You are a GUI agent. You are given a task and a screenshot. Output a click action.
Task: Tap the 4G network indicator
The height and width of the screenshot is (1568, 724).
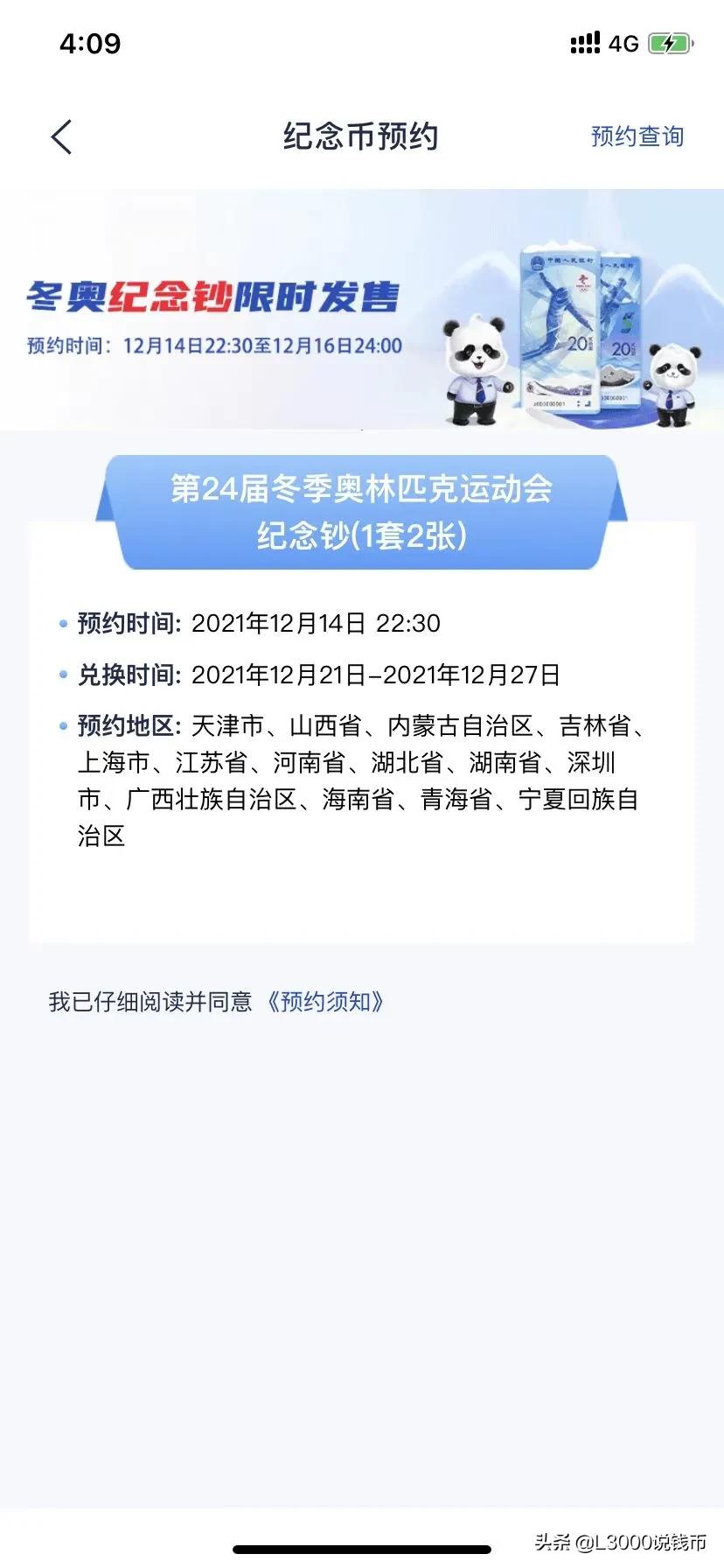pyautogui.click(x=622, y=43)
